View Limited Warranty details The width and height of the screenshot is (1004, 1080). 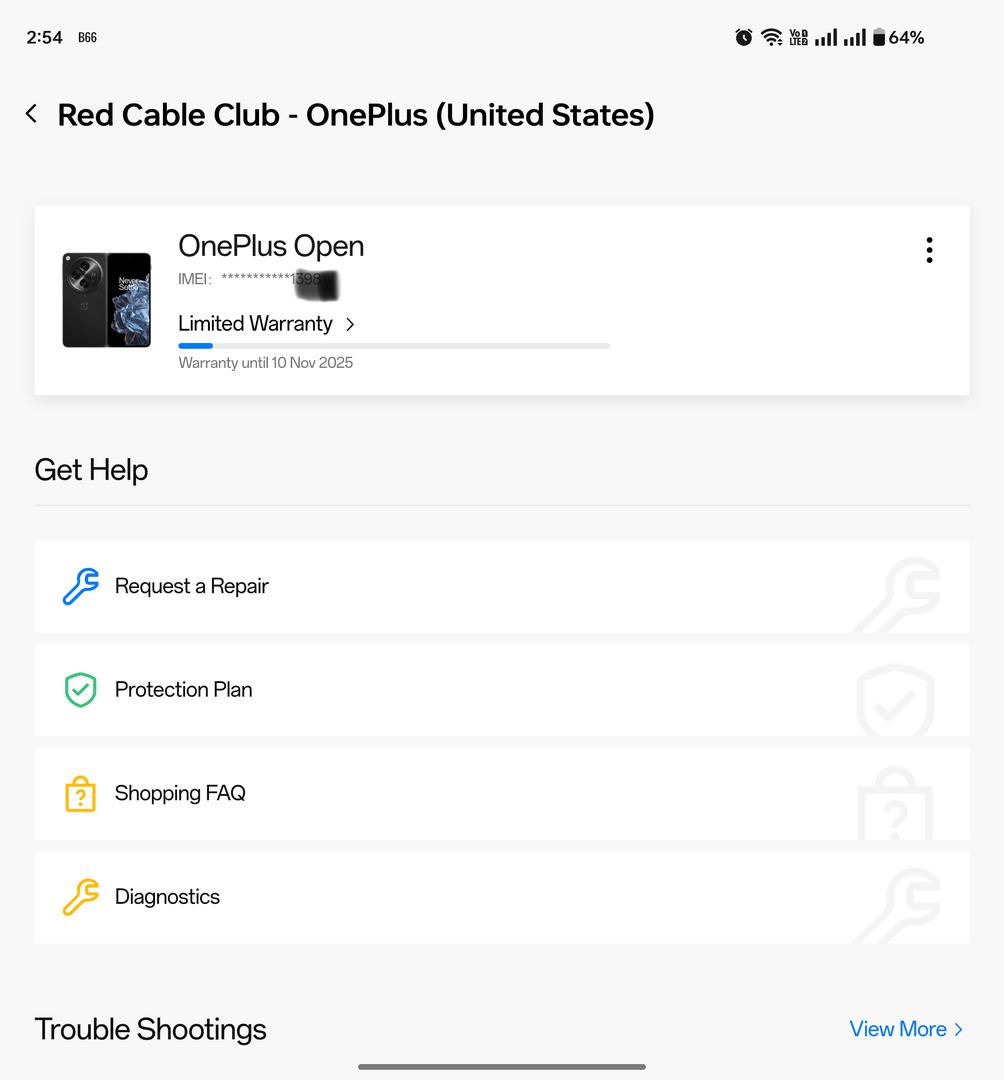click(266, 324)
